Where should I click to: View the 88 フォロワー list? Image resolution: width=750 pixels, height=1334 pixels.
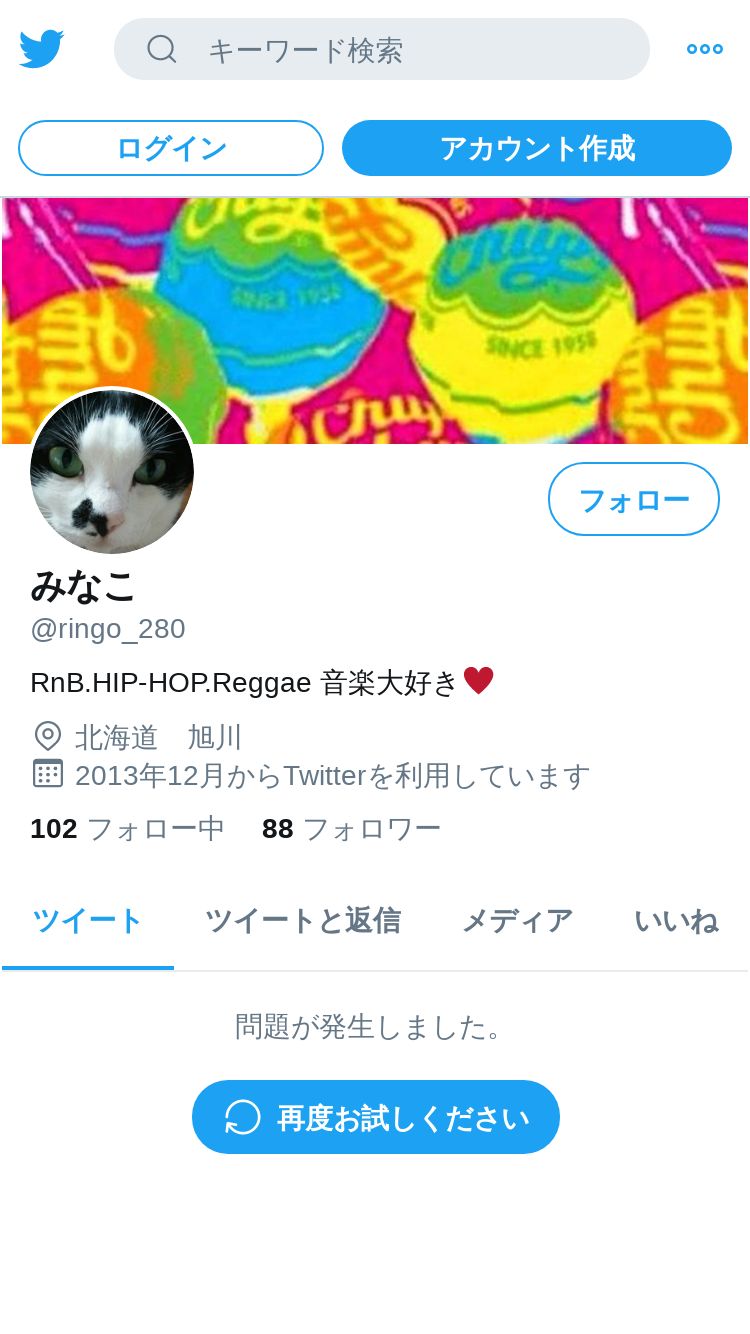351,828
